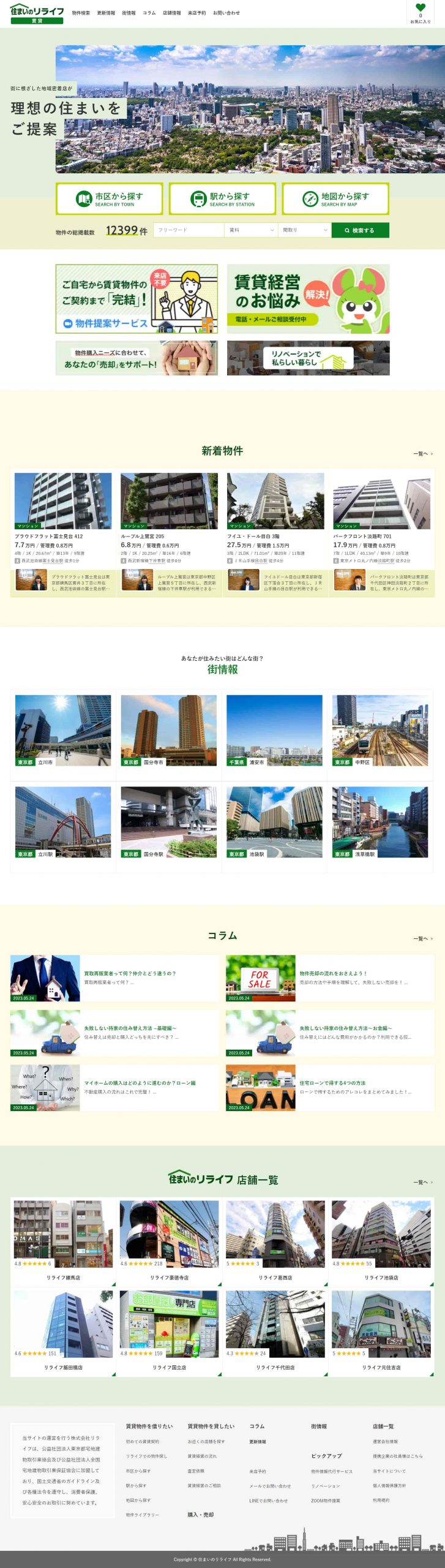The height and width of the screenshot is (1568, 445).
Task: View 一覧へ link for 新着物件
Action: [423, 454]
